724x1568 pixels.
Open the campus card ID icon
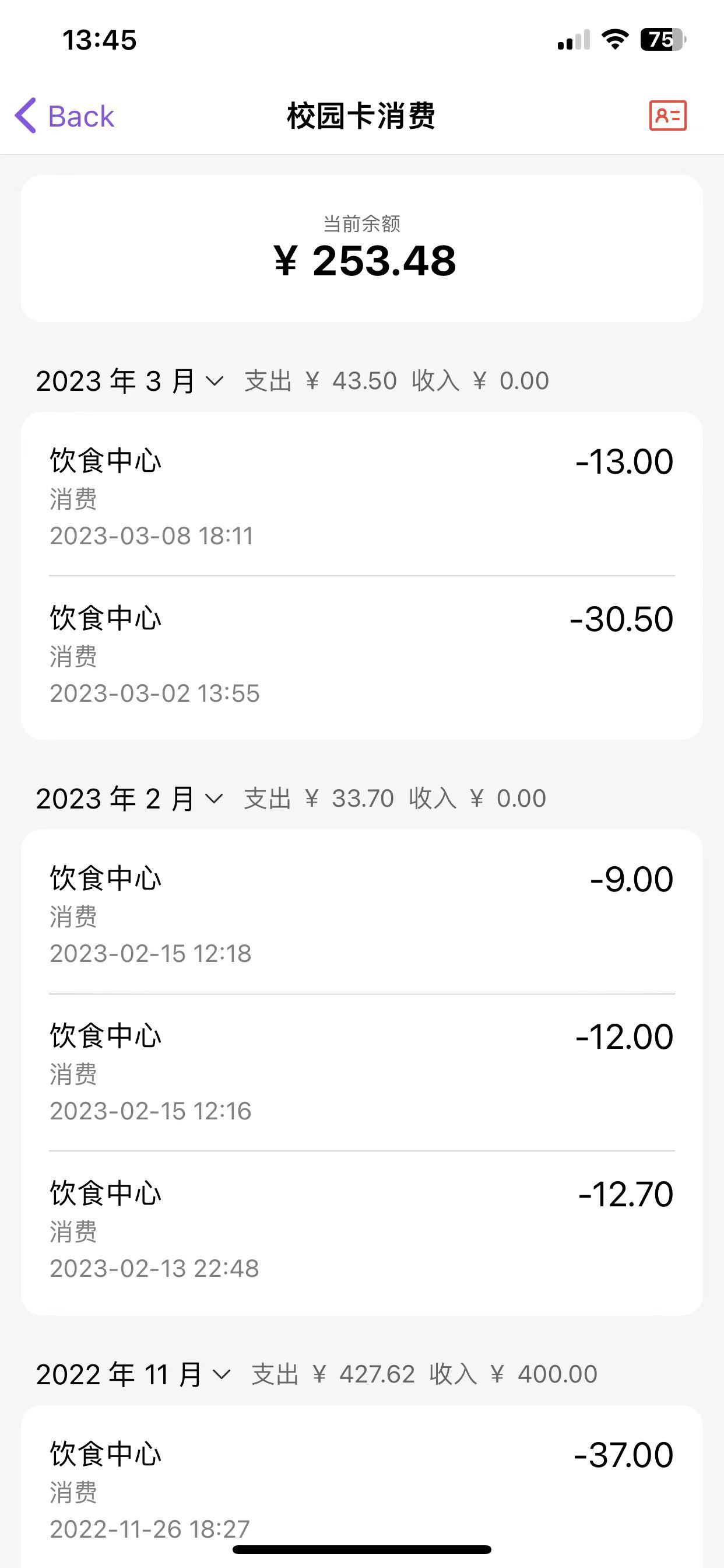667,116
